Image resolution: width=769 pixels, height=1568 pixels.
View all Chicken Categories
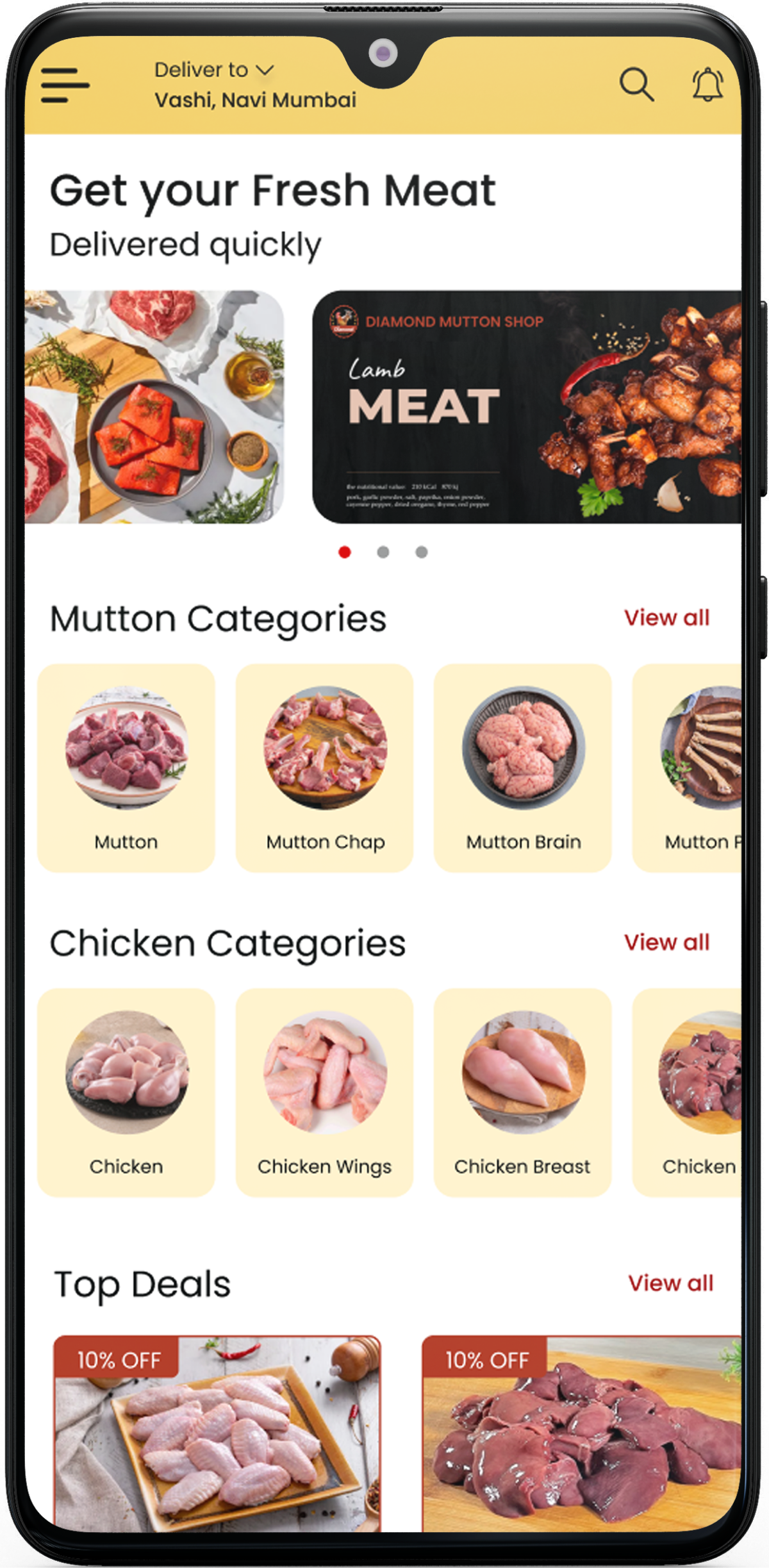coord(666,943)
